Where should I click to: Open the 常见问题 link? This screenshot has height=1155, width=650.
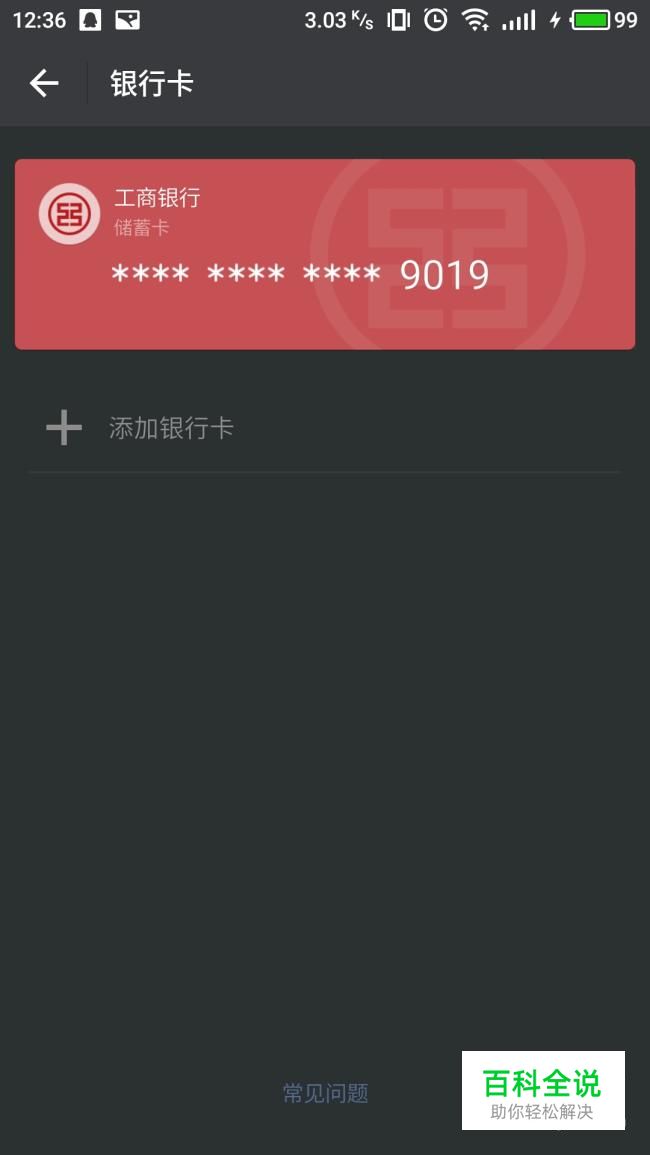click(325, 1092)
